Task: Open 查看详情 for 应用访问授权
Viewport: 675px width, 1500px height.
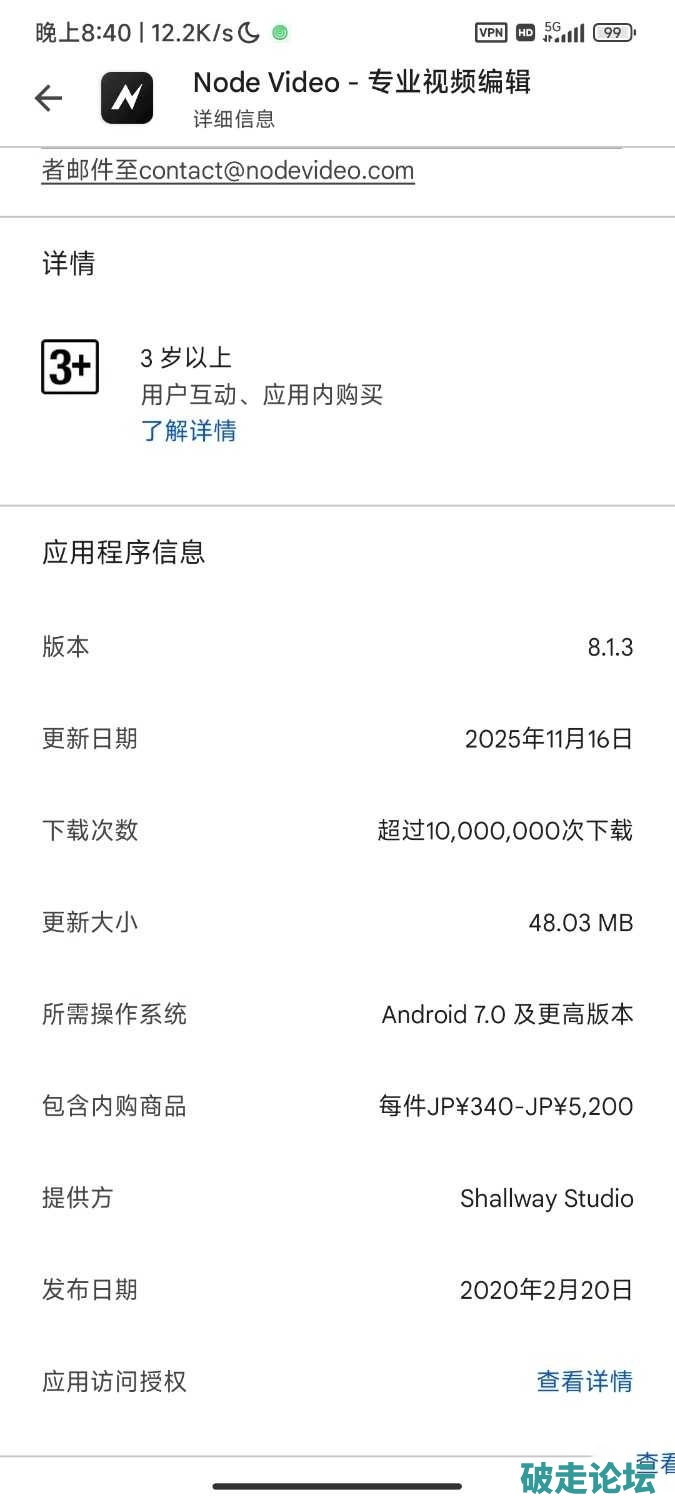Action: click(x=584, y=1381)
